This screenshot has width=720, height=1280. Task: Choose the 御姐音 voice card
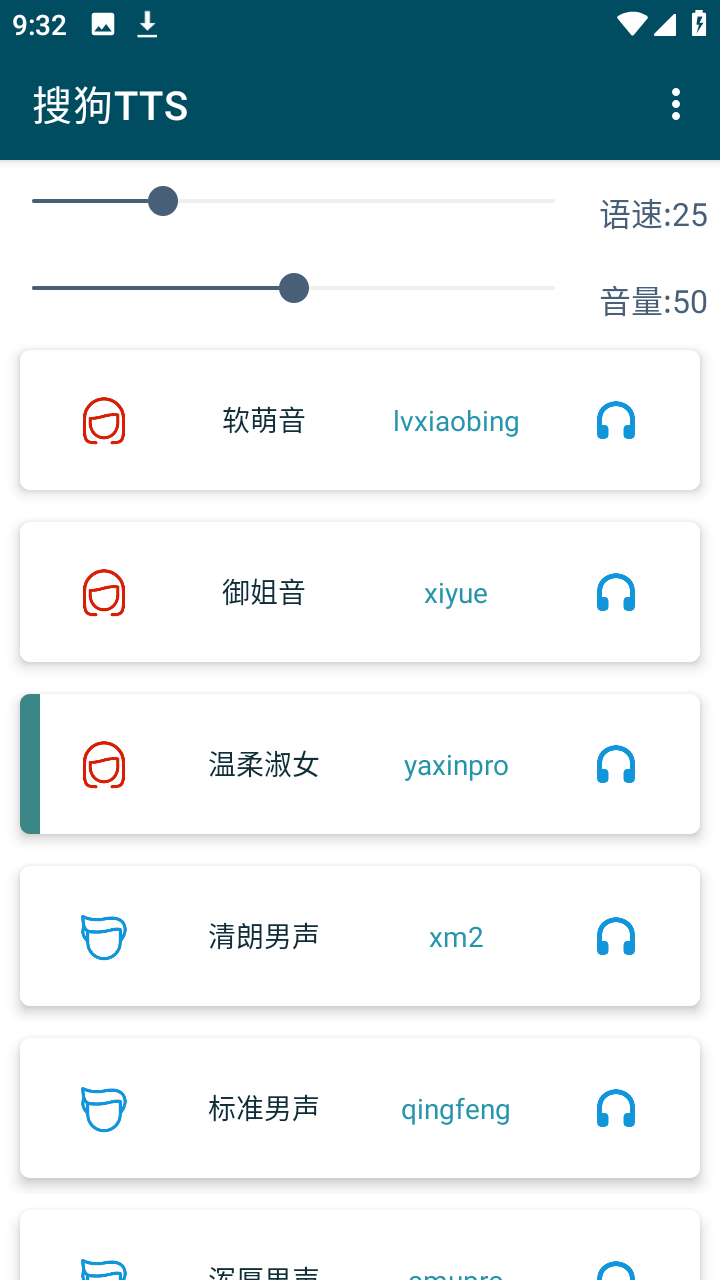(264, 593)
